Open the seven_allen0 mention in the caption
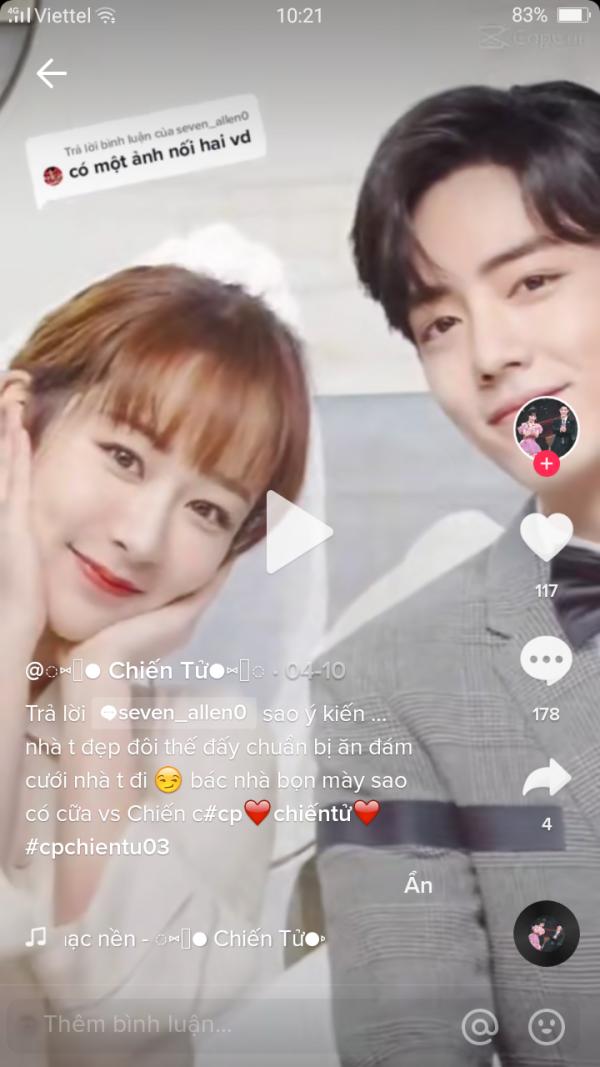600x1067 pixels. (x=175, y=714)
